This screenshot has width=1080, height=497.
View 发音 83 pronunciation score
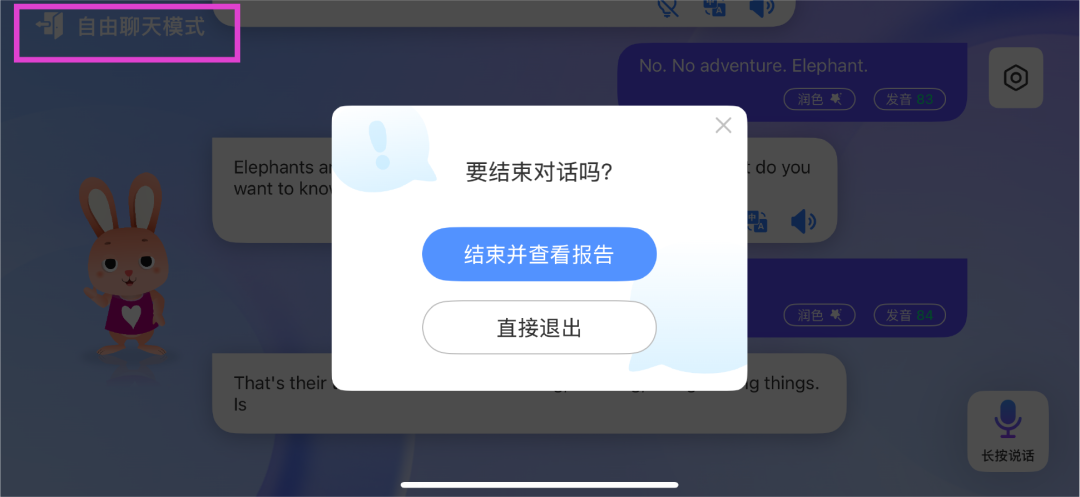tap(908, 99)
